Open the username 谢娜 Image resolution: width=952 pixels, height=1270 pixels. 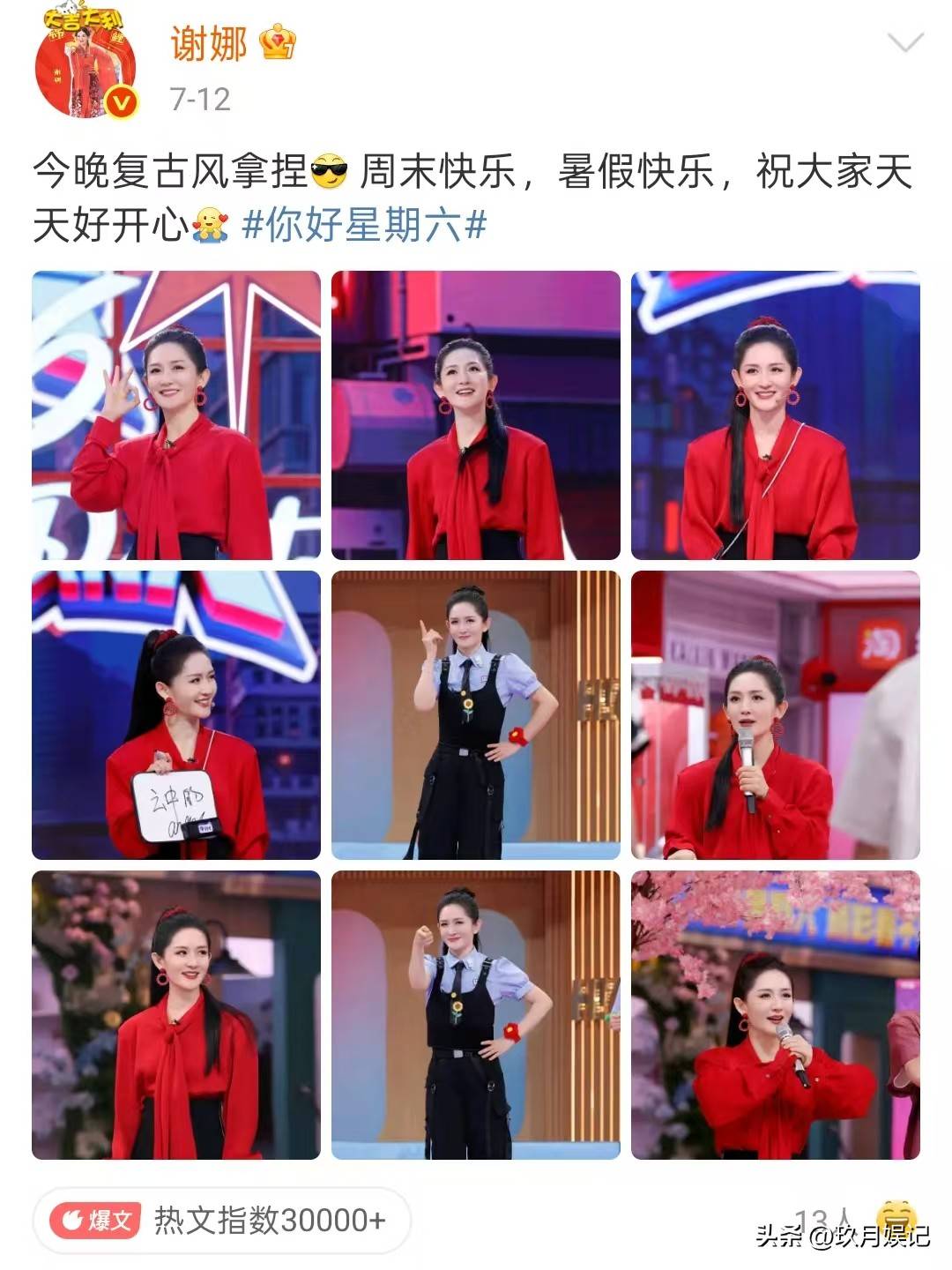tap(209, 42)
